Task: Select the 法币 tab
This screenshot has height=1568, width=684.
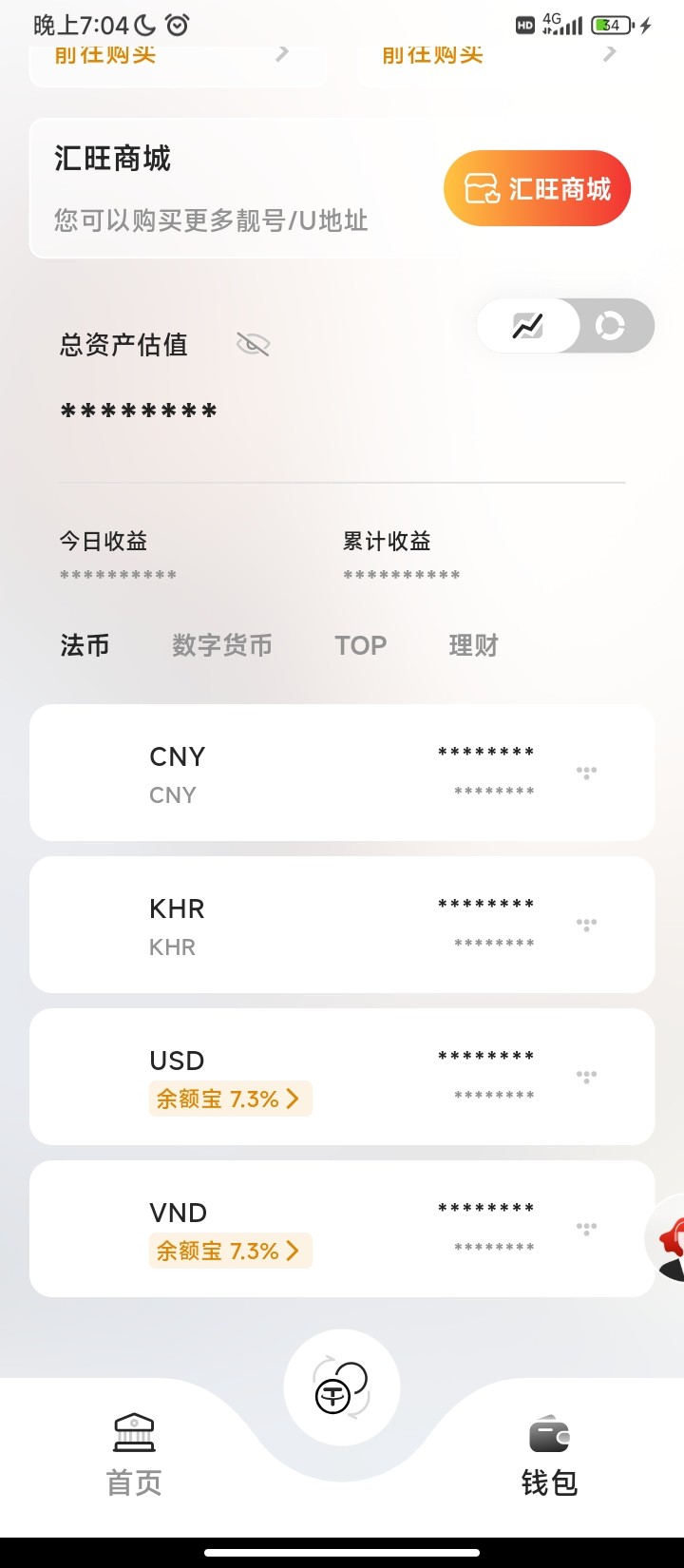Action: [85, 645]
